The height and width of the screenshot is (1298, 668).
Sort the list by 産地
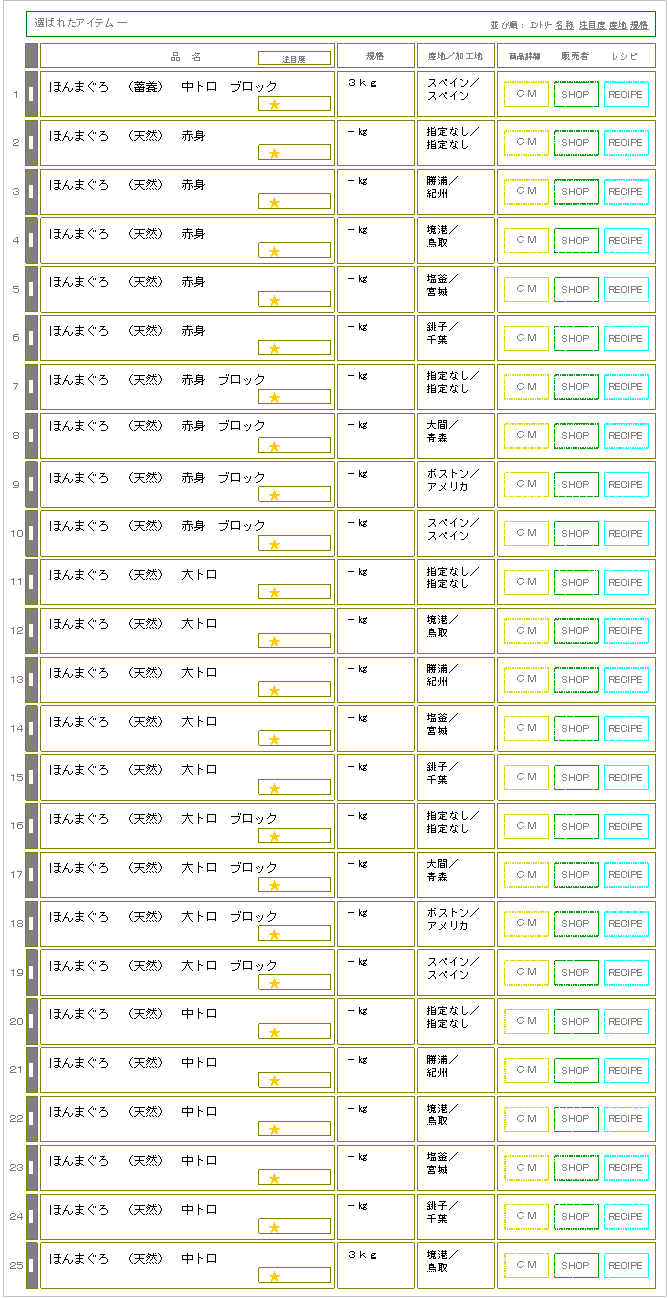pos(618,24)
